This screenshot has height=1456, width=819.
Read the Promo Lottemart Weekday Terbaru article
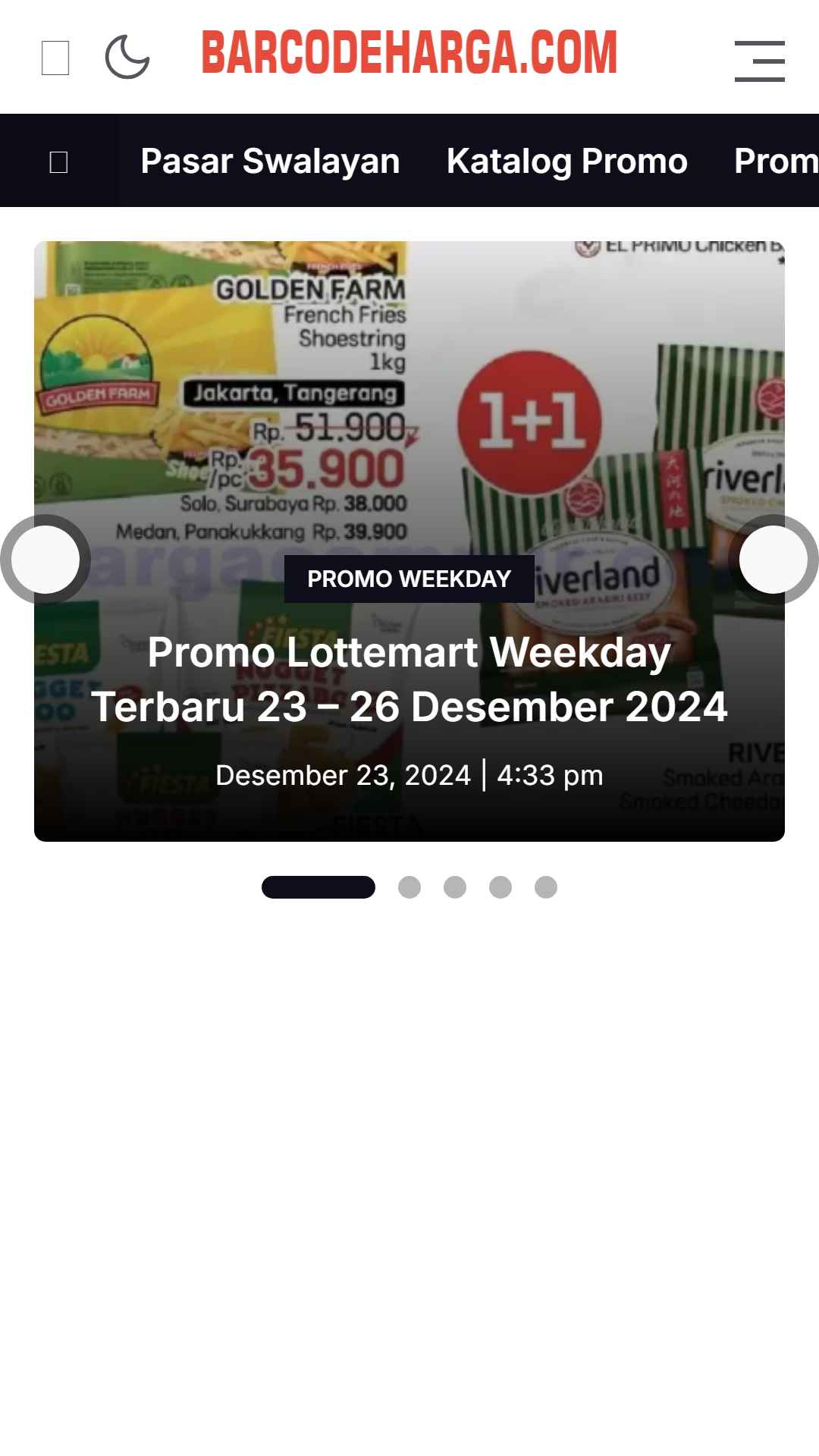409,679
